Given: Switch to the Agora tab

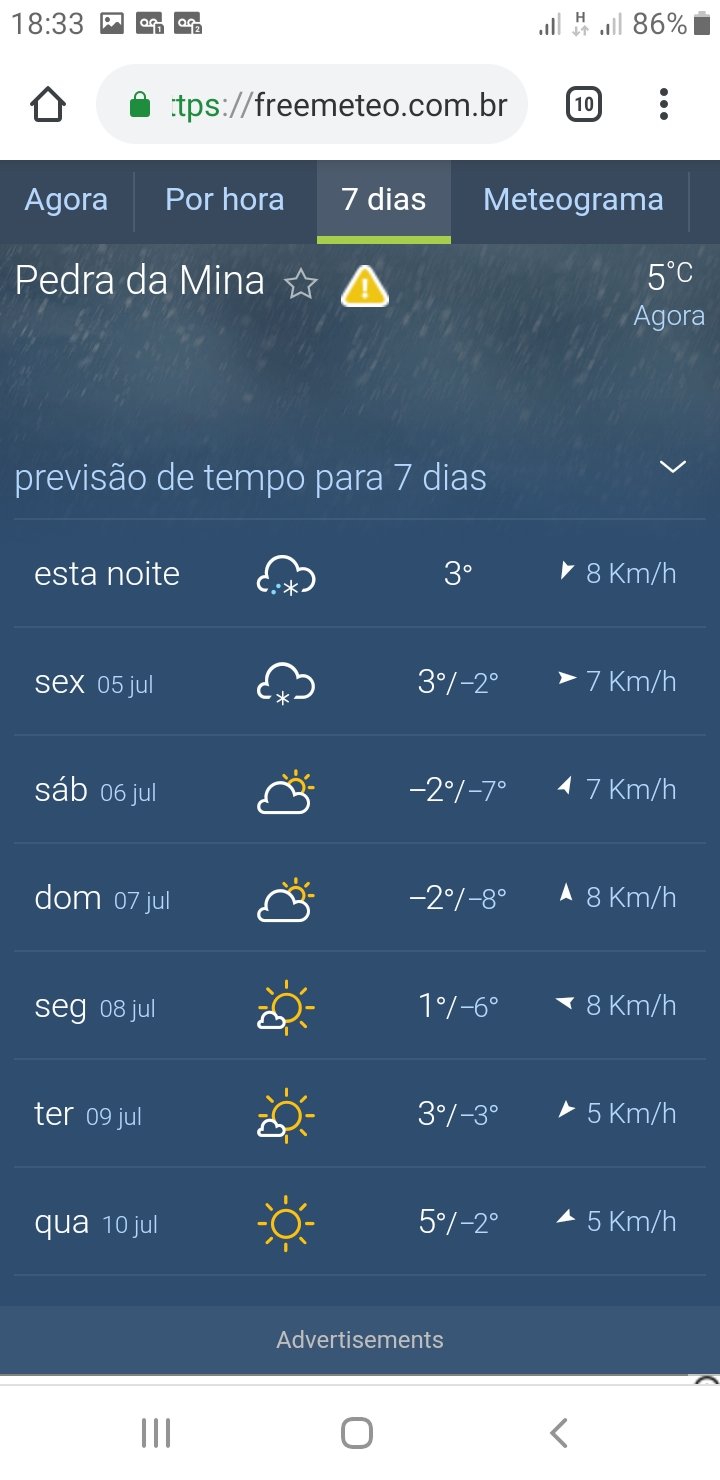Looking at the screenshot, I should (66, 200).
